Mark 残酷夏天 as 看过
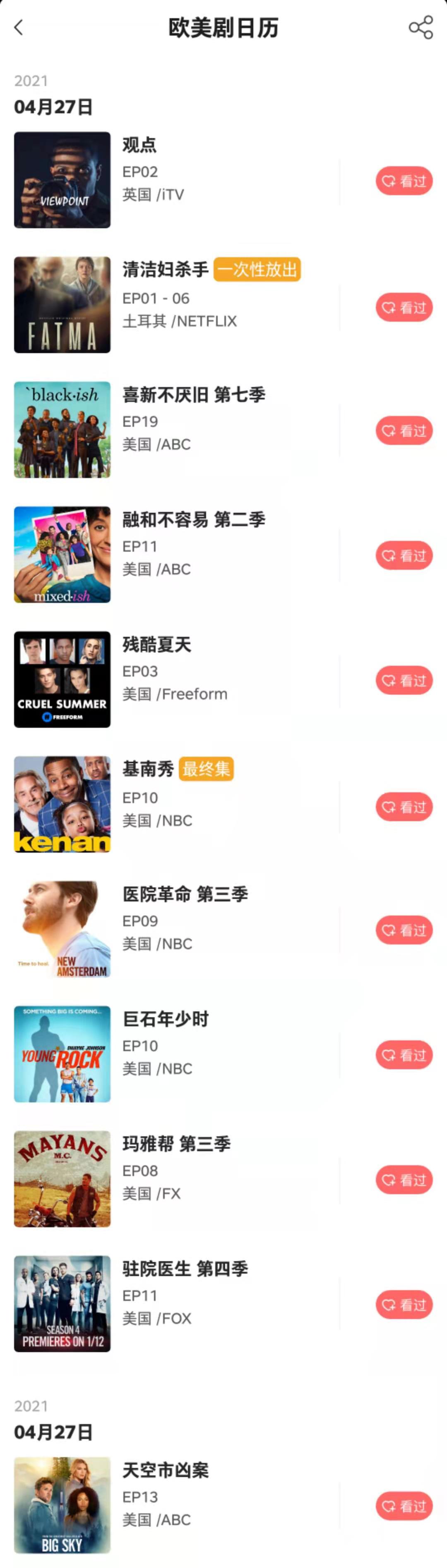 pos(404,681)
